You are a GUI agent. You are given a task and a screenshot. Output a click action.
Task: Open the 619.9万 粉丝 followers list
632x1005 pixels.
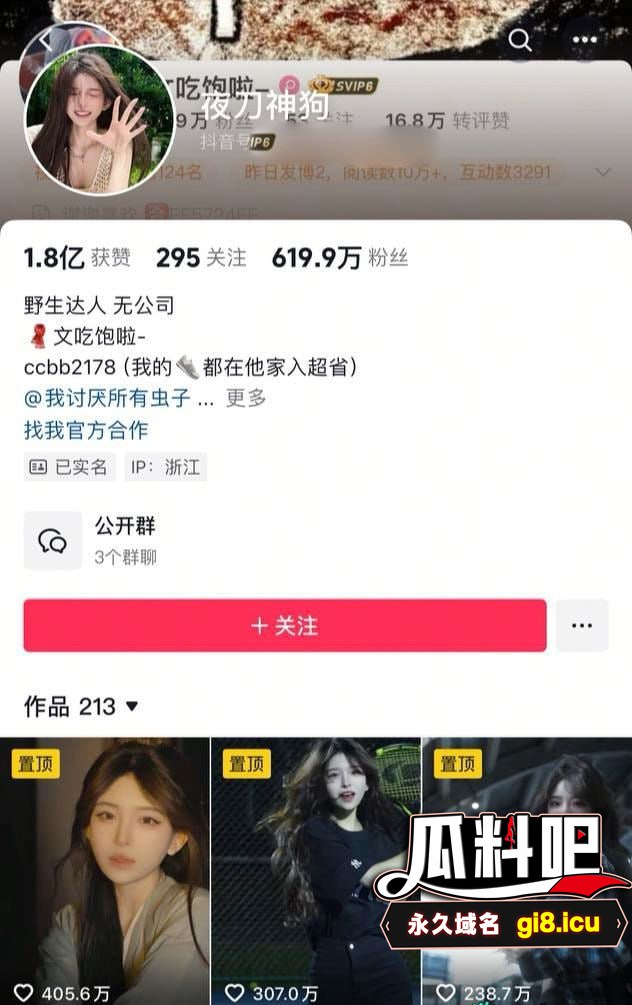(339, 258)
